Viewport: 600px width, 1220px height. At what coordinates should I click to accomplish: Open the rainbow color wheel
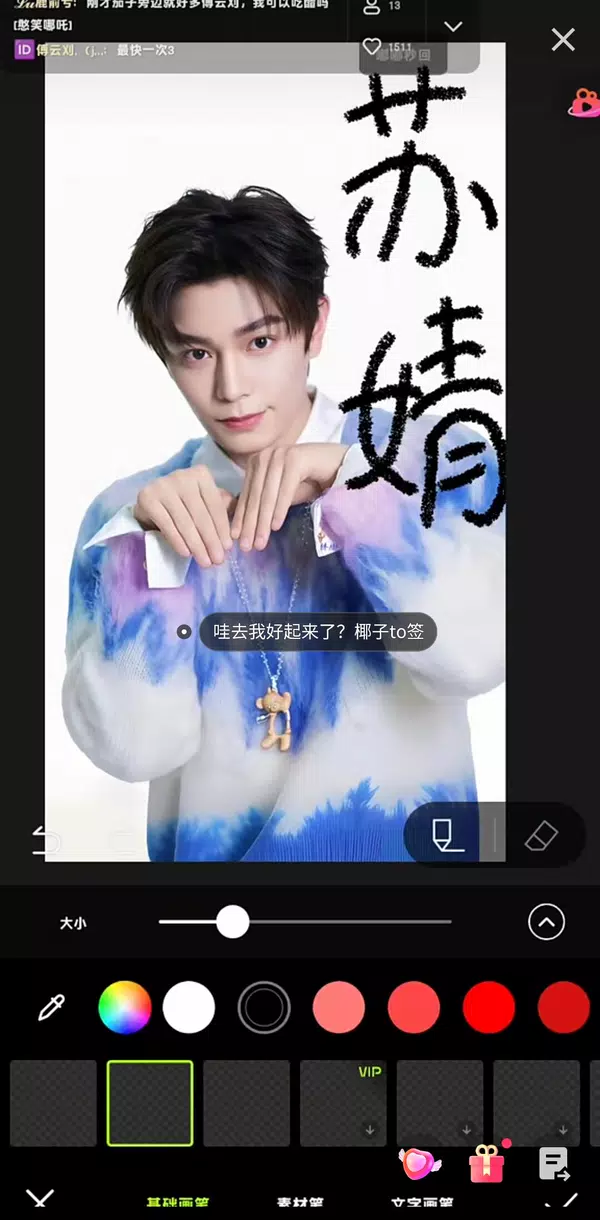coord(125,1007)
